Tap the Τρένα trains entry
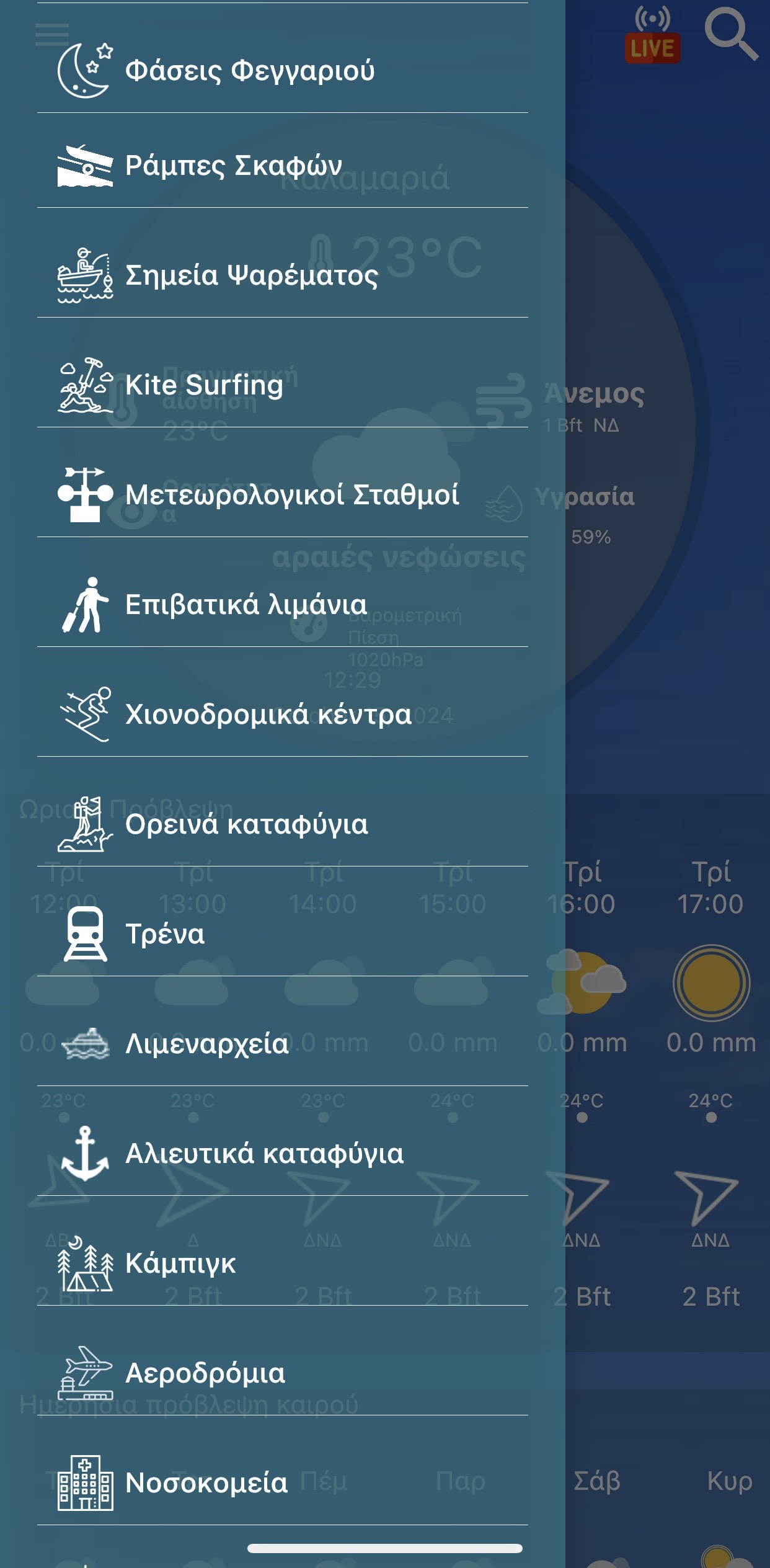770x1568 pixels. click(165, 934)
